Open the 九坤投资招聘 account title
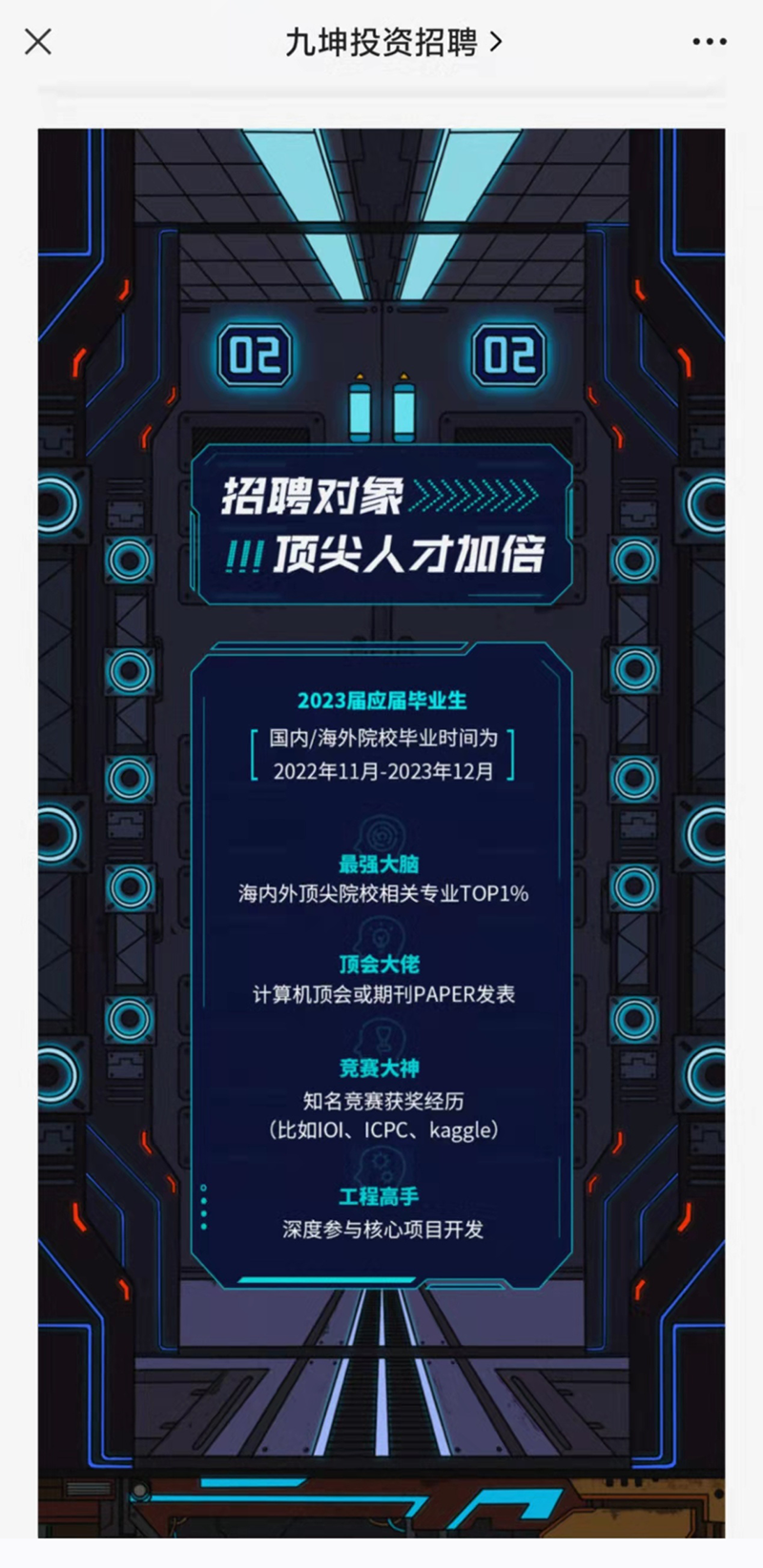Viewport: 763px width, 1568px height. [392, 42]
